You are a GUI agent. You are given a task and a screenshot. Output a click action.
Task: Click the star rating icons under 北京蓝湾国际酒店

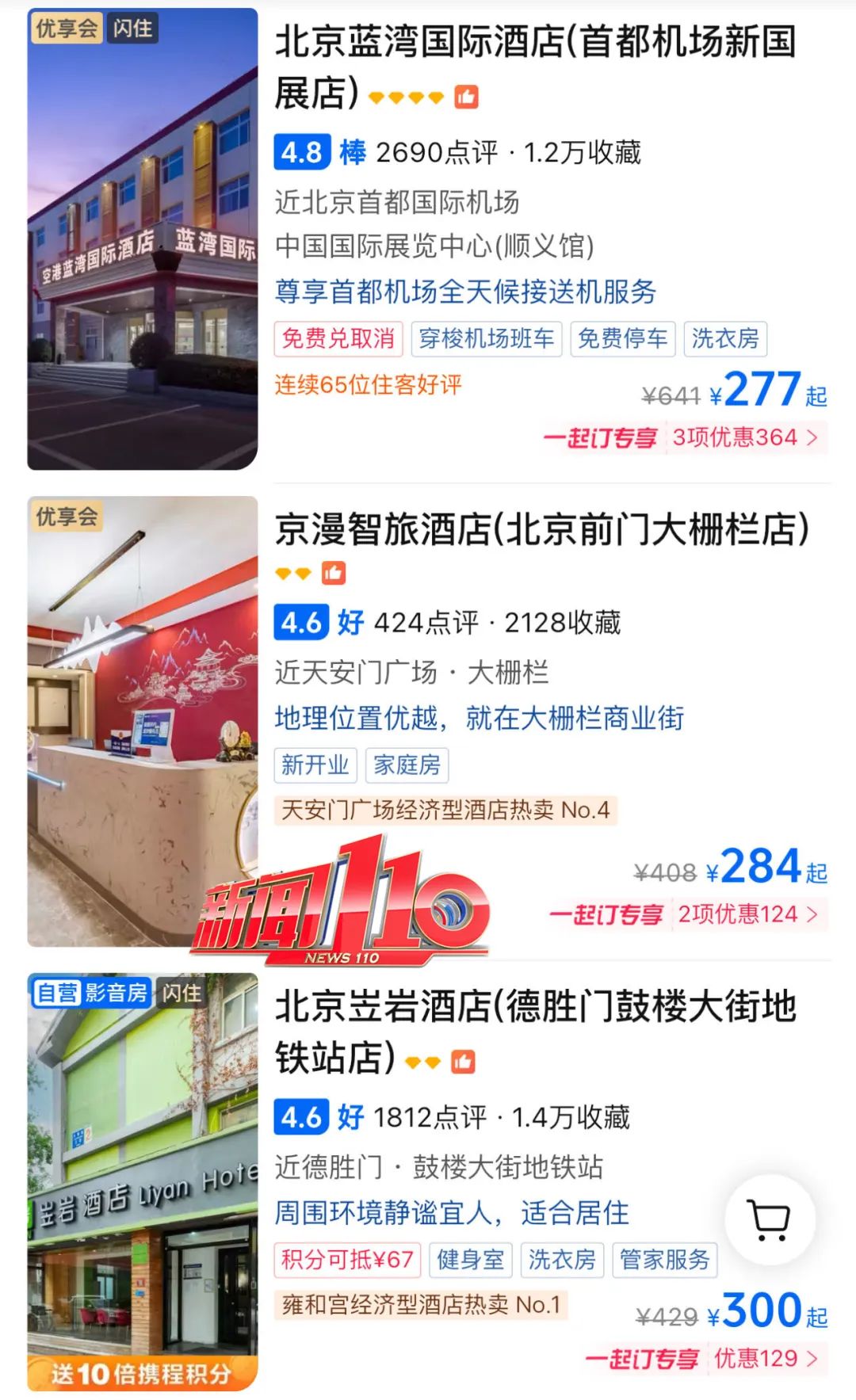(x=404, y=97)
